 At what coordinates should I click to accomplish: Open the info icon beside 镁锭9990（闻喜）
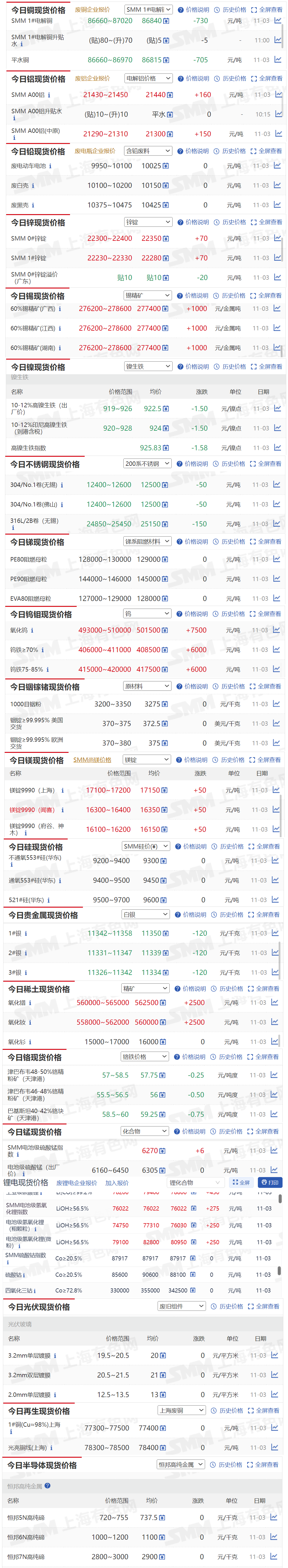[x=63, y=810]
